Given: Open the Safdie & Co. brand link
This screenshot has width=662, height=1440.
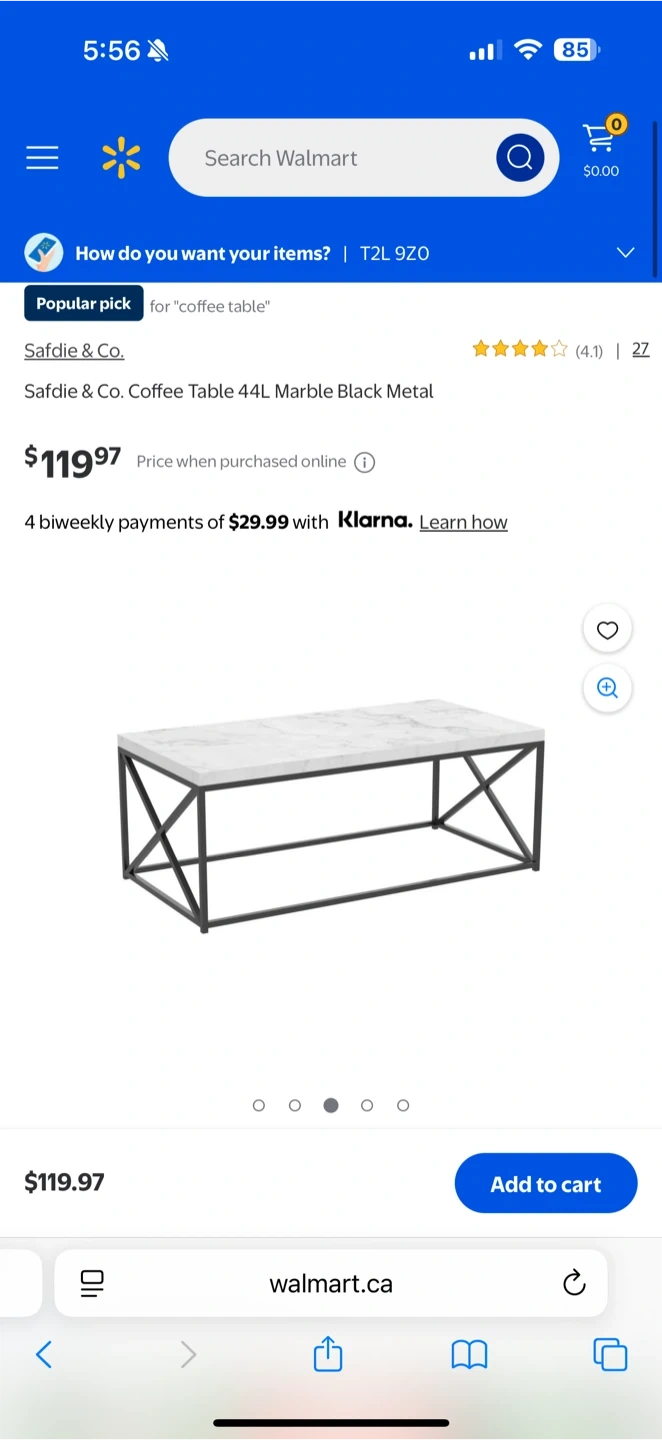Looking at the screenshot, I should (74, 351).
